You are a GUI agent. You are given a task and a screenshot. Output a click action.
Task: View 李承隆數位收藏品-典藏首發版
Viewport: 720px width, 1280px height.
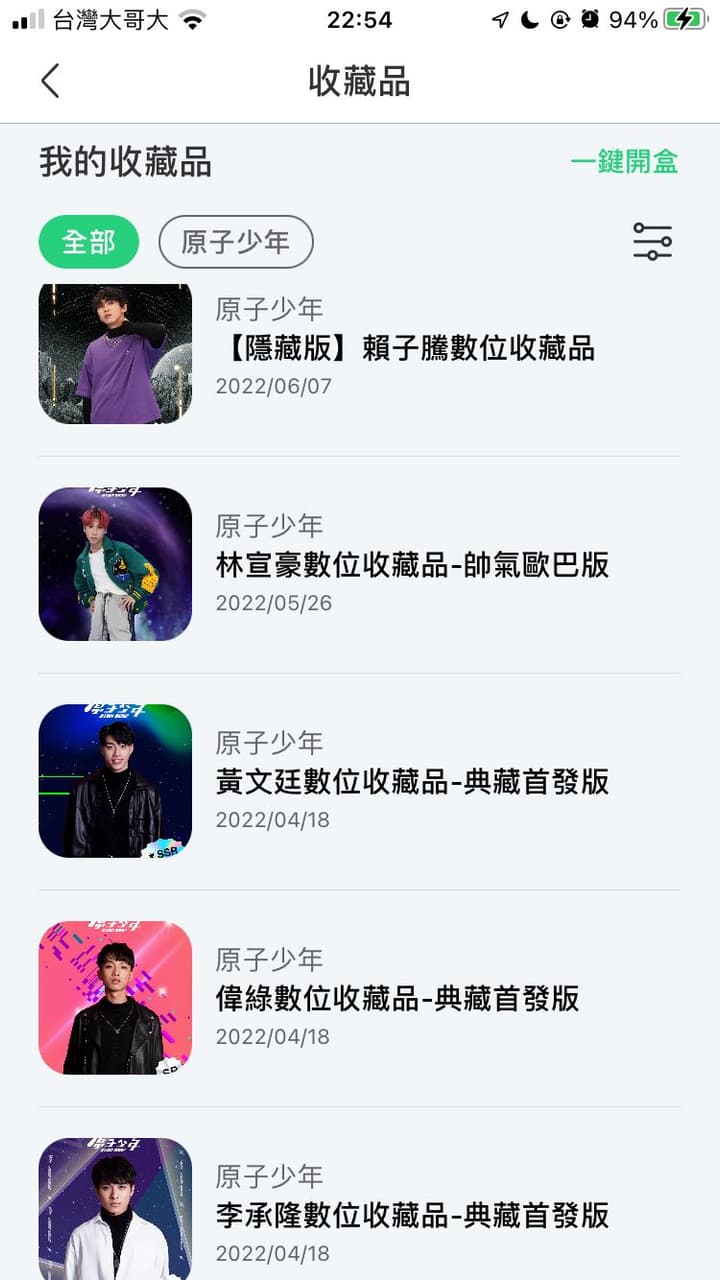point(359,1208)
